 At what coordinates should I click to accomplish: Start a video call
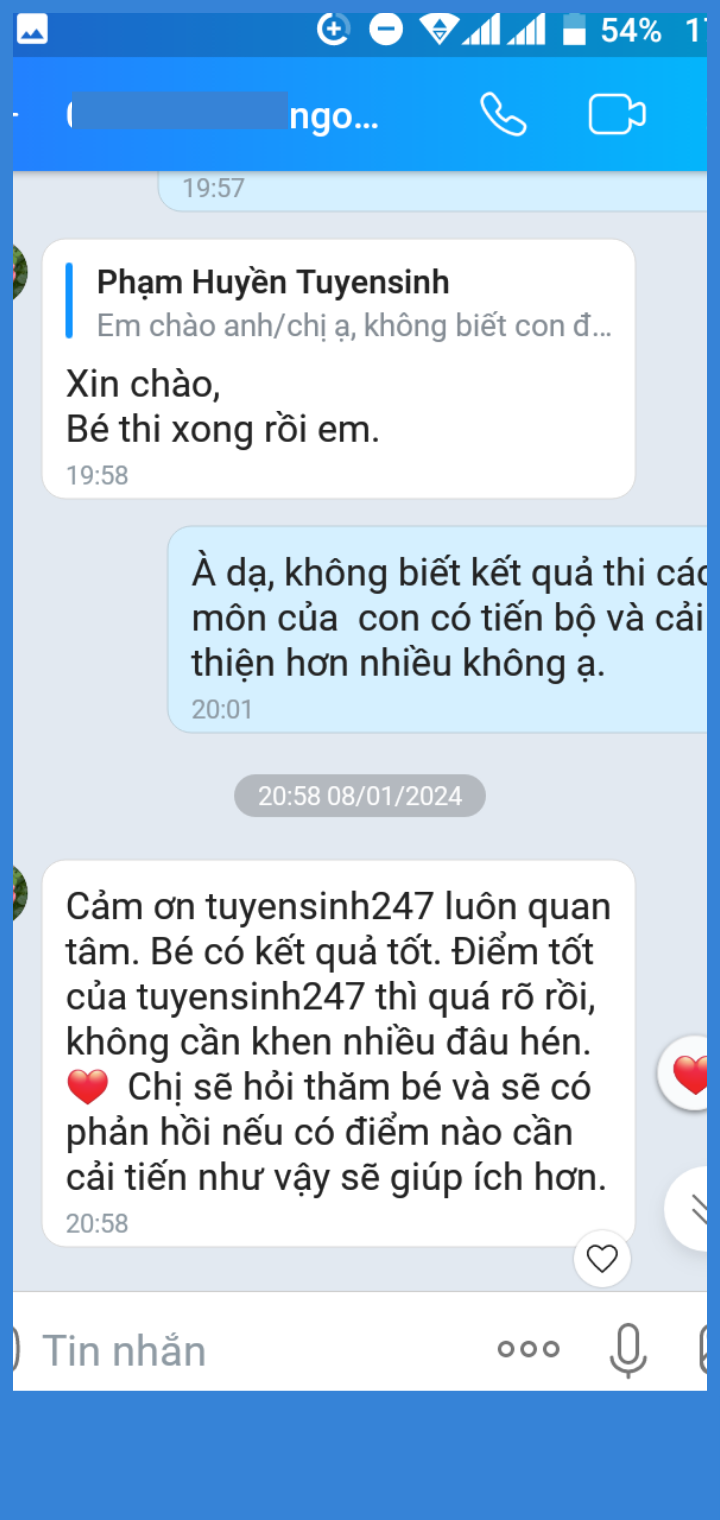(x=616, y=115)
